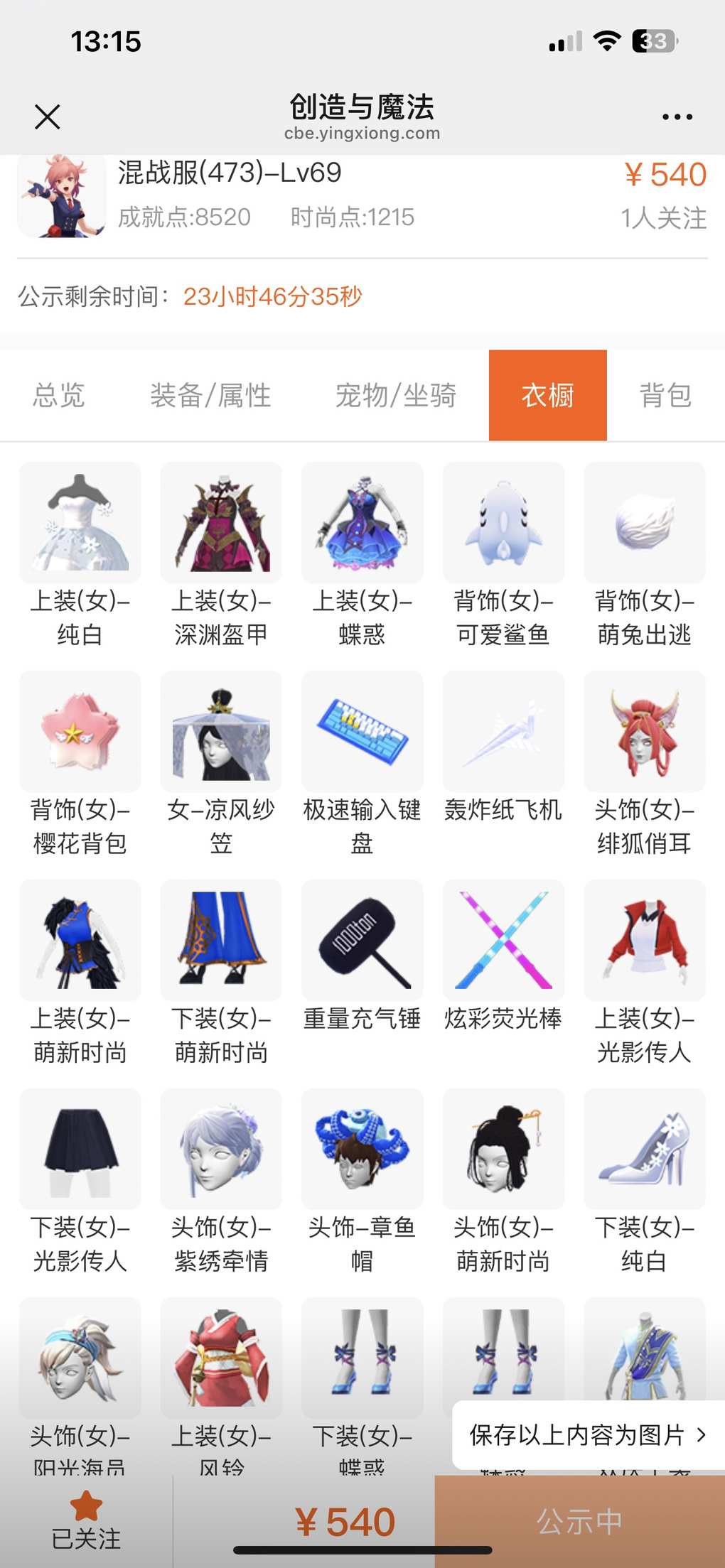Switch to the 装备/属性 tab
This screenshot has height=1568, width=725.
[x=210, y=395]
